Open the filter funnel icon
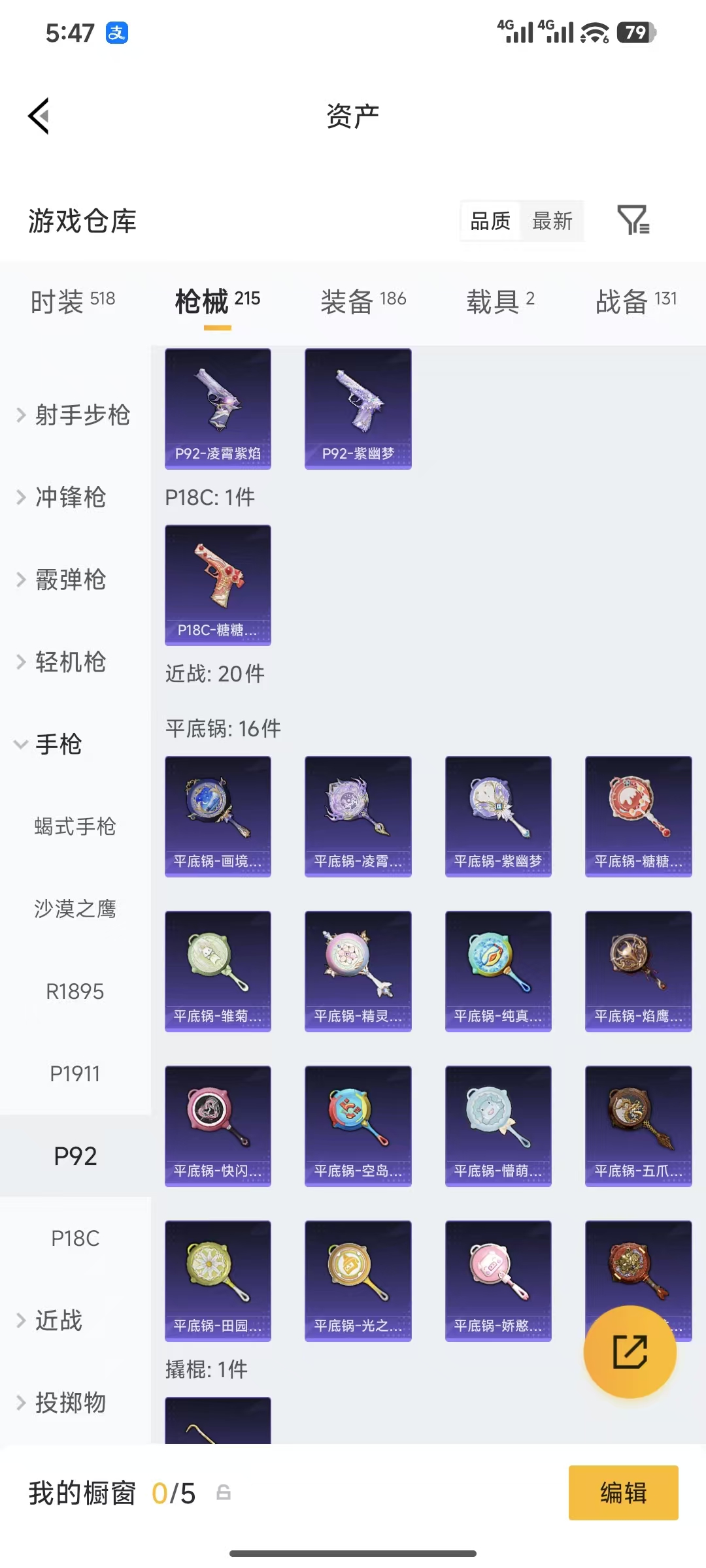 click(634, 221)
